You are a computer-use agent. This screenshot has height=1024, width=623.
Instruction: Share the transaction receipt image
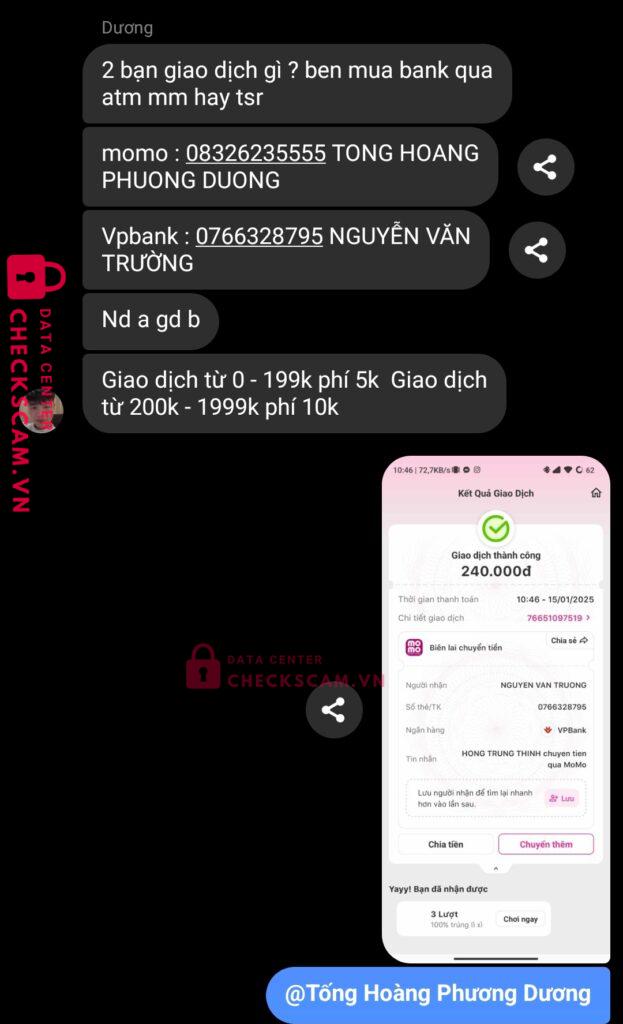[x=333, y=710]
